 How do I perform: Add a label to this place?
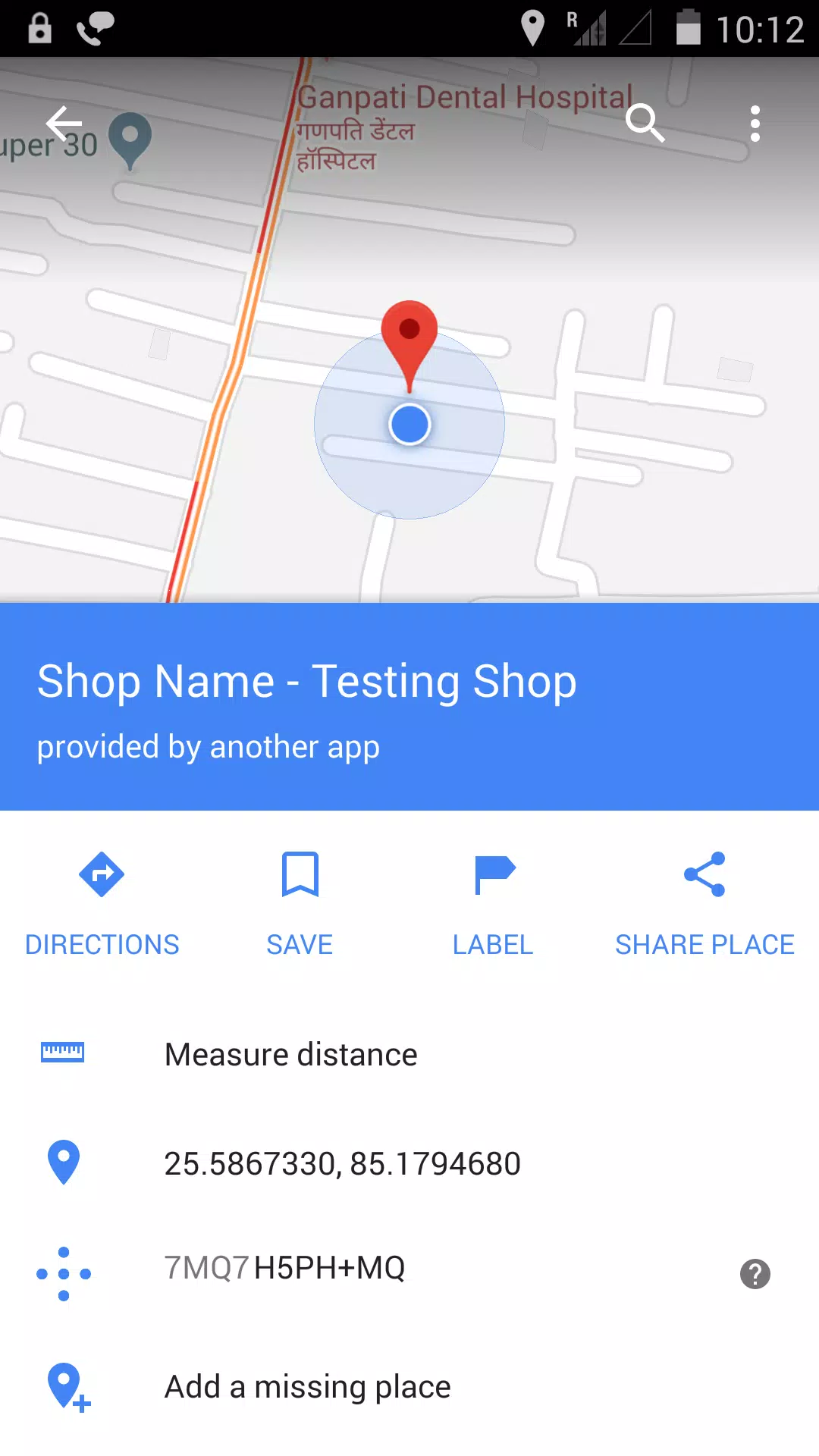click(493, 902)
